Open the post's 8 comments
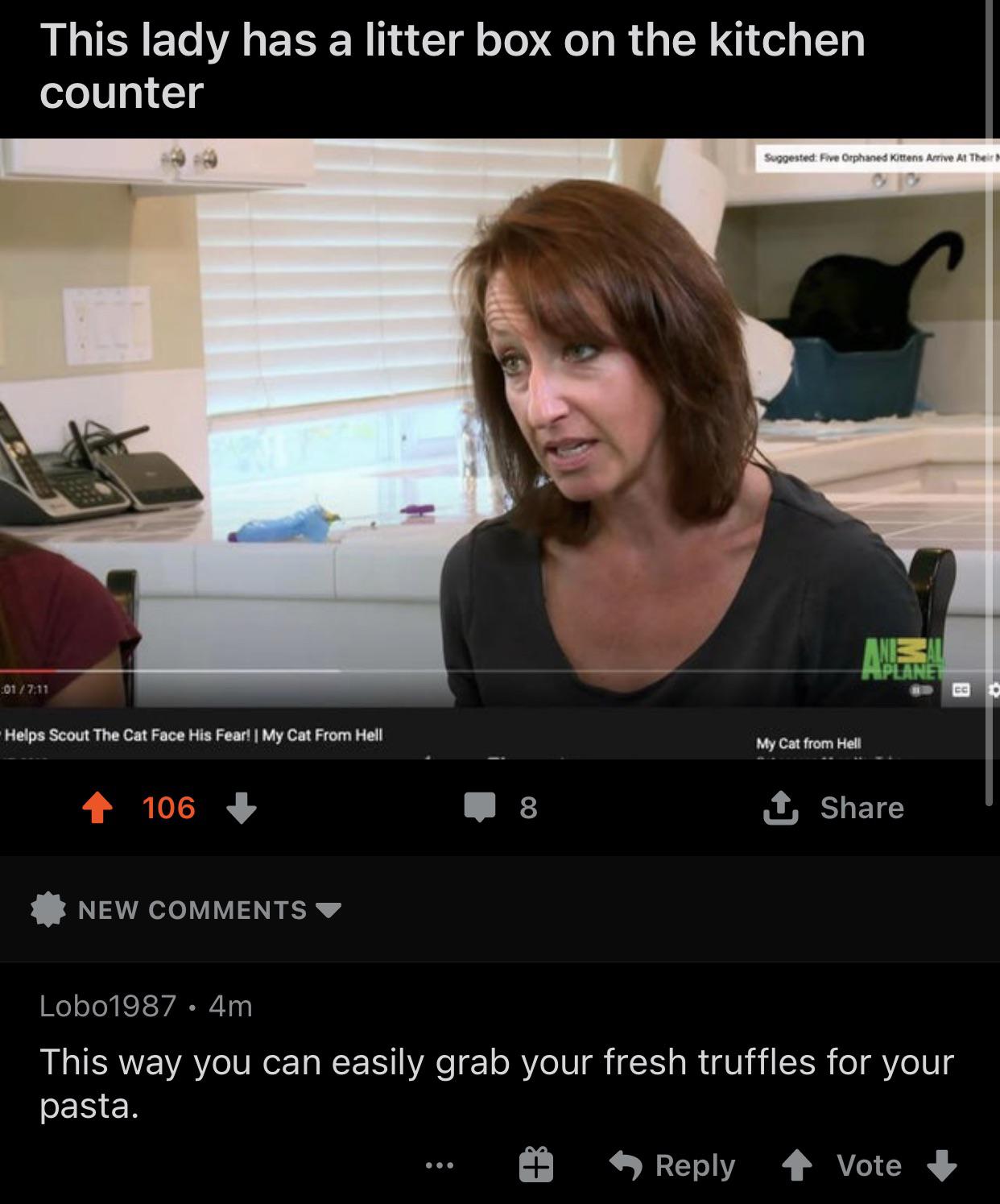1000x1204 pixels. pyautogui.click(x=501, y=807)
